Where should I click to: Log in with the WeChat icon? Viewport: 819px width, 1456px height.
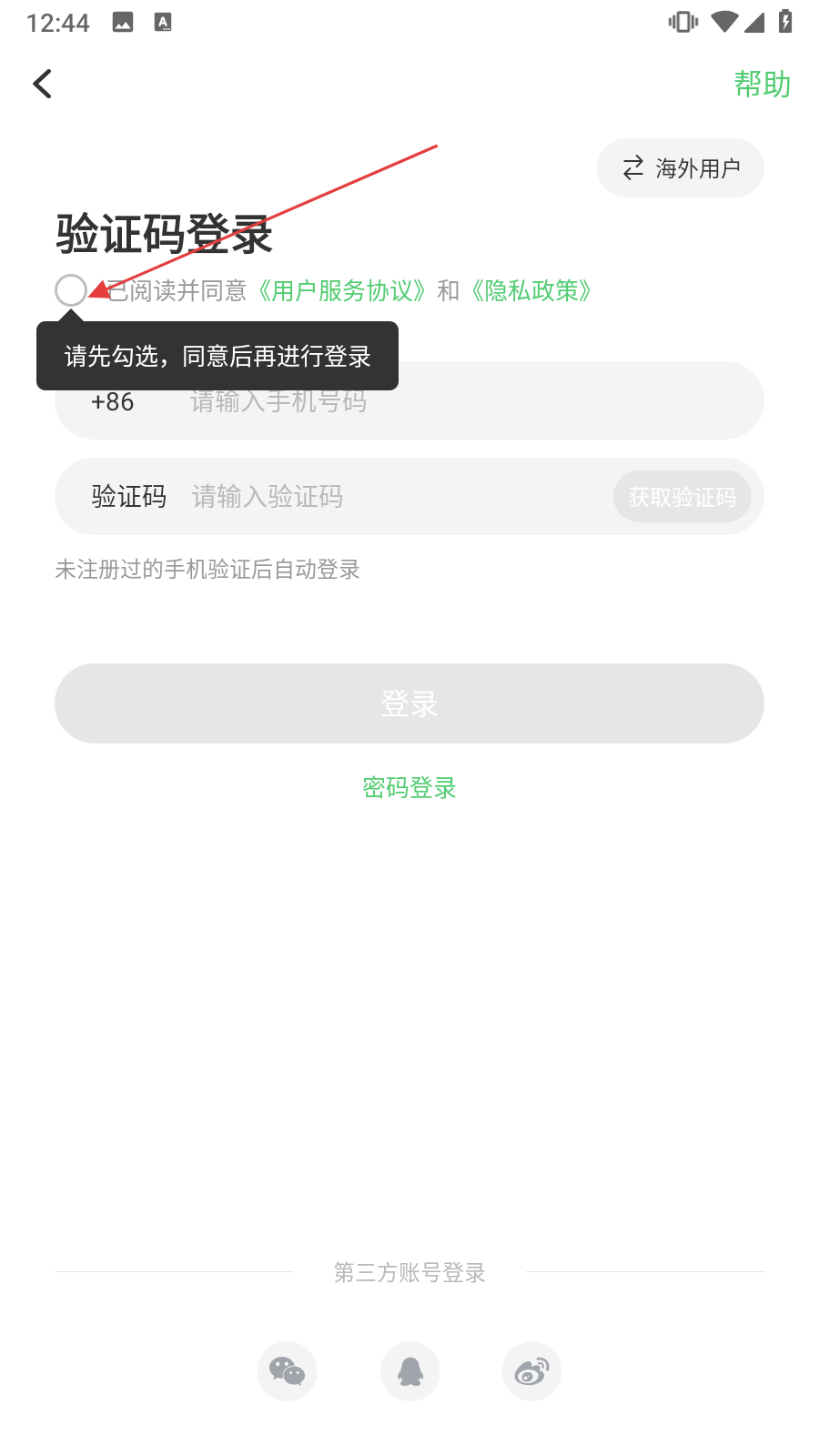click(x=288, y=1371)
